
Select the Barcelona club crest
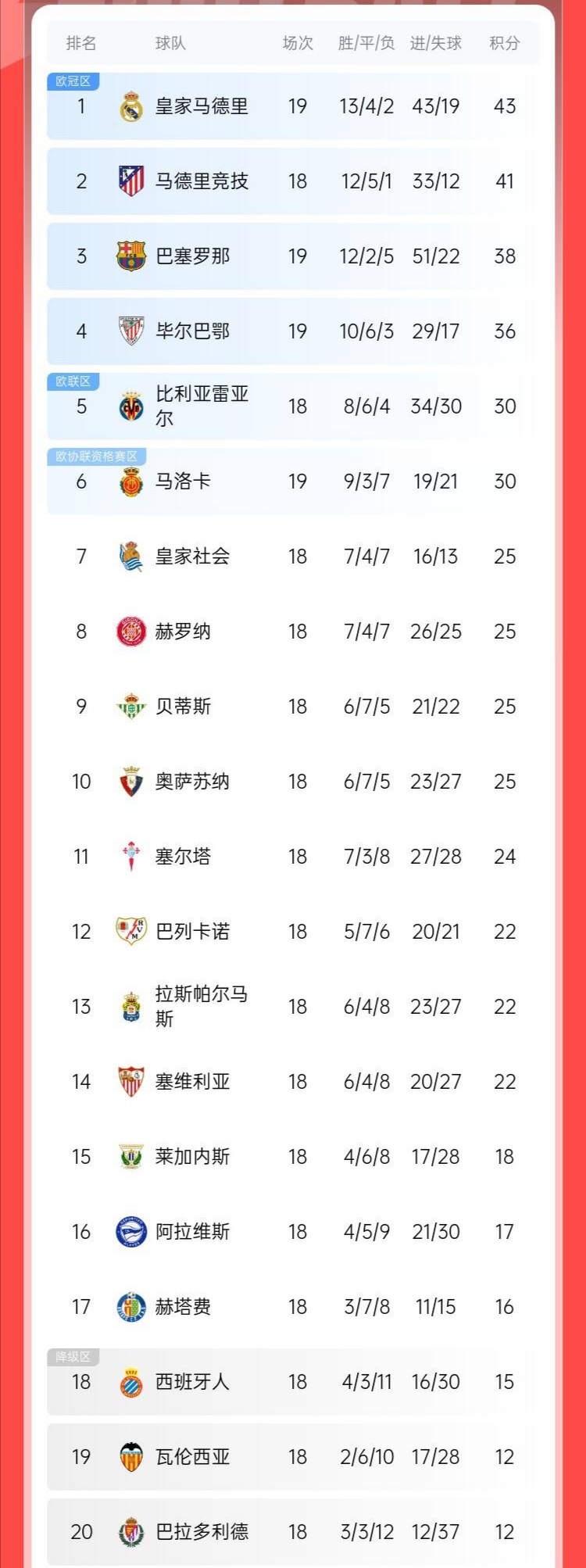coord(130,256)
